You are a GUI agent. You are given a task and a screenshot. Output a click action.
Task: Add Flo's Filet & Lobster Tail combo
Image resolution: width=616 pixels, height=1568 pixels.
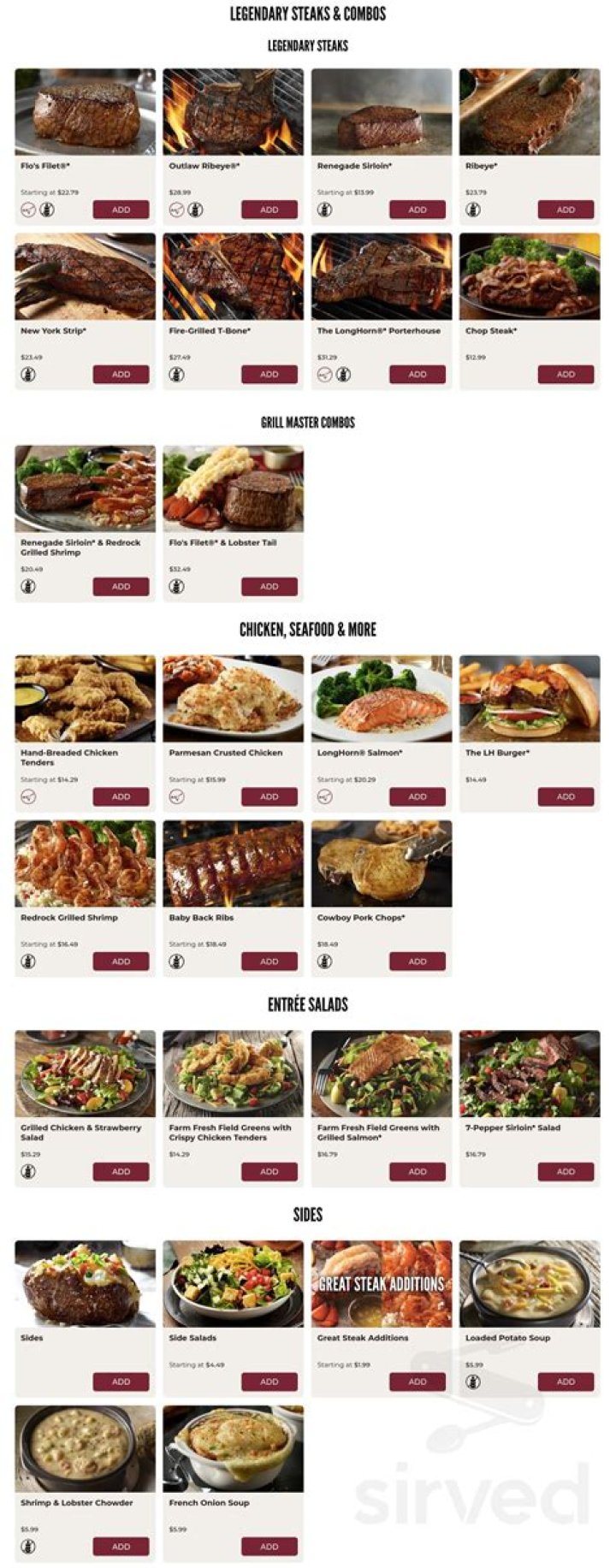point(269,586)
